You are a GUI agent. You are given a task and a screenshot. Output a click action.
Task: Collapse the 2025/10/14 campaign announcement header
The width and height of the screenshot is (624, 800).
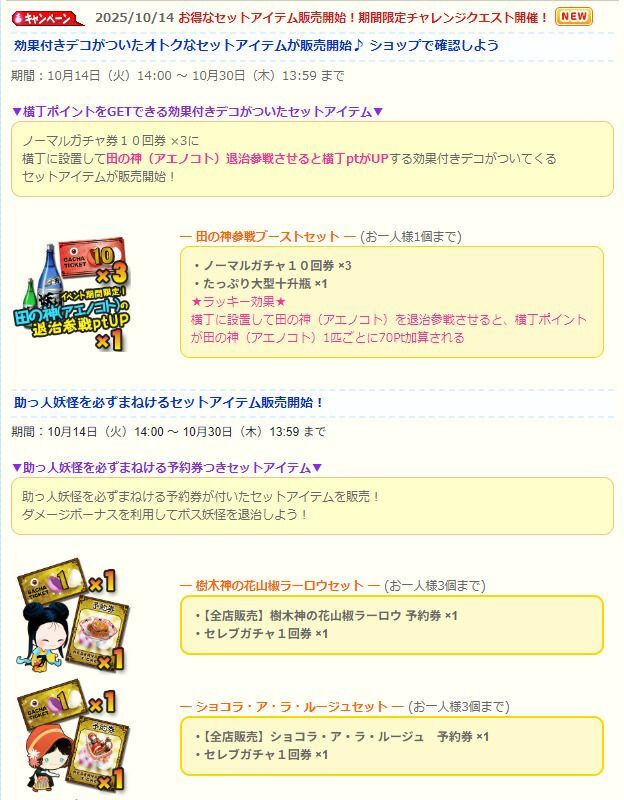[320, 17]
